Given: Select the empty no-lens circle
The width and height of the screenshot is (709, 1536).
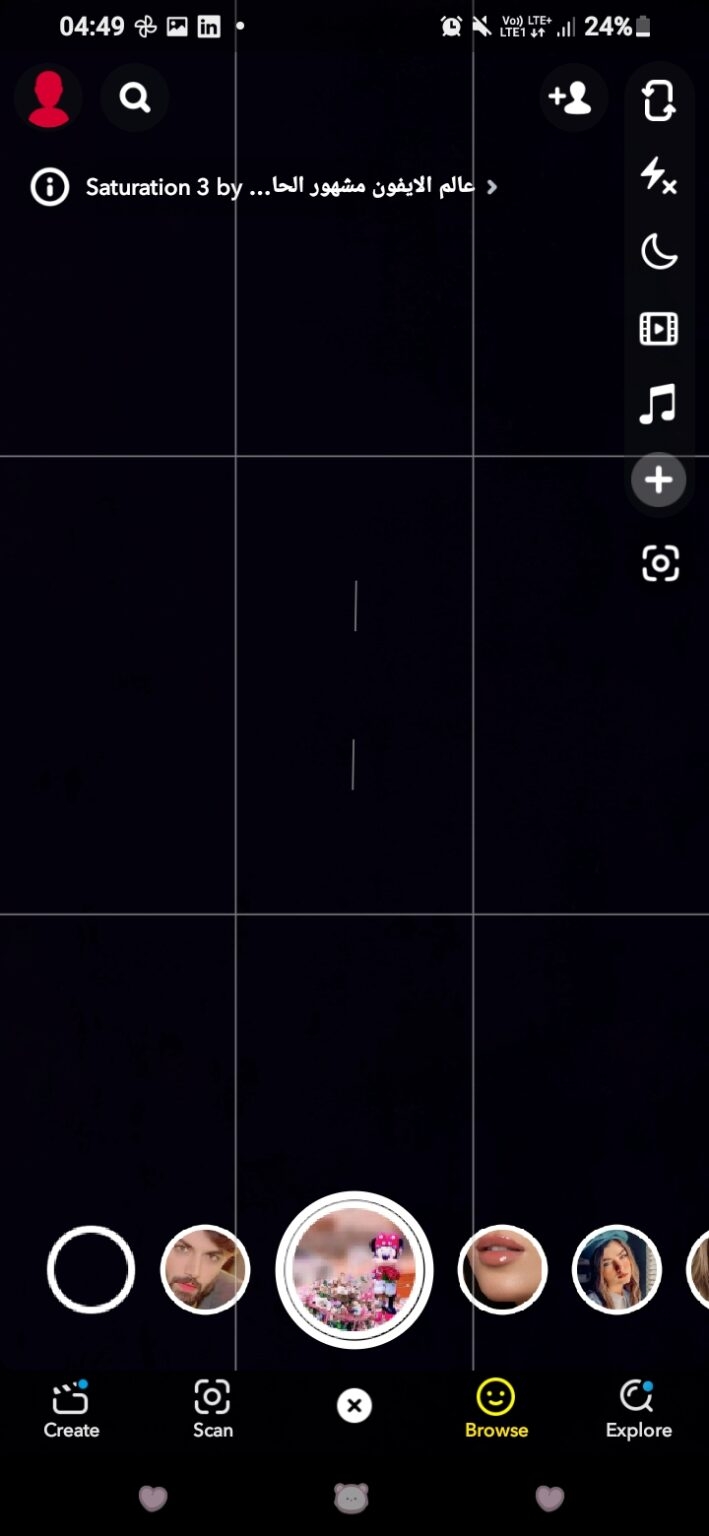Looking at the screenshot, I should click(x=91, y=1270).
